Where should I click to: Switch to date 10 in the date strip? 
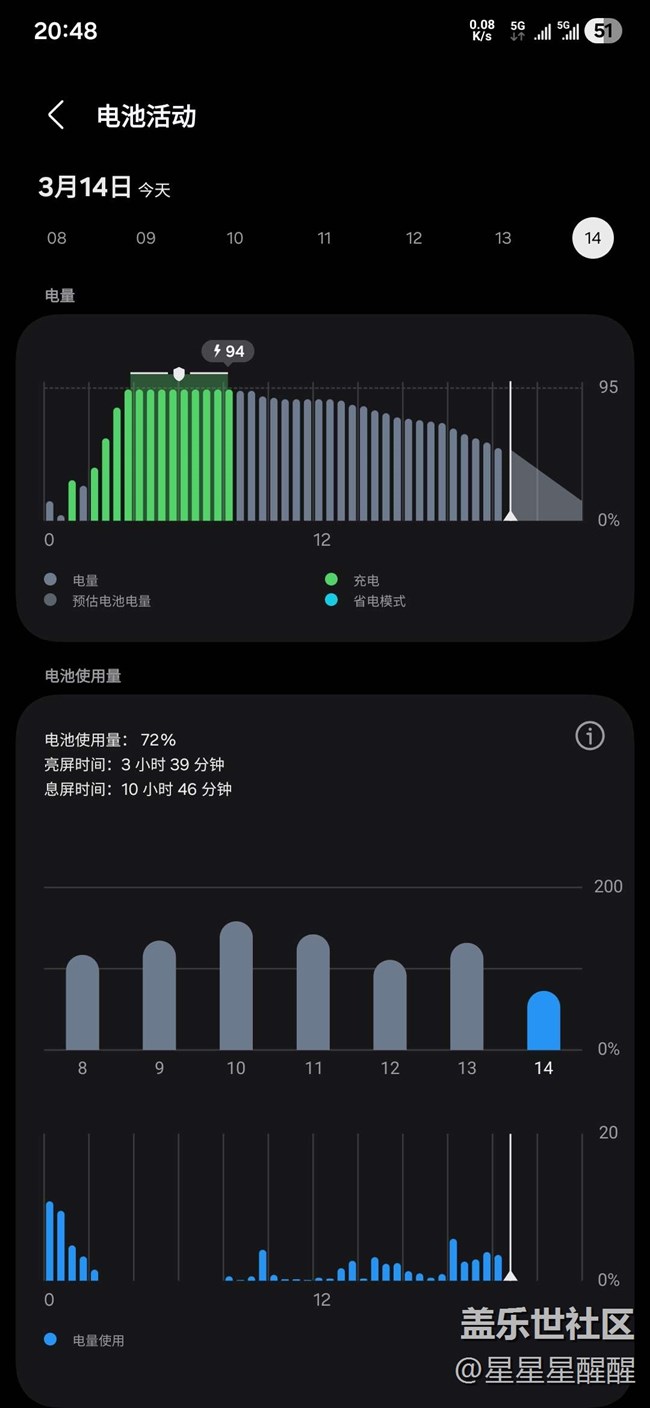click(235, 238)
